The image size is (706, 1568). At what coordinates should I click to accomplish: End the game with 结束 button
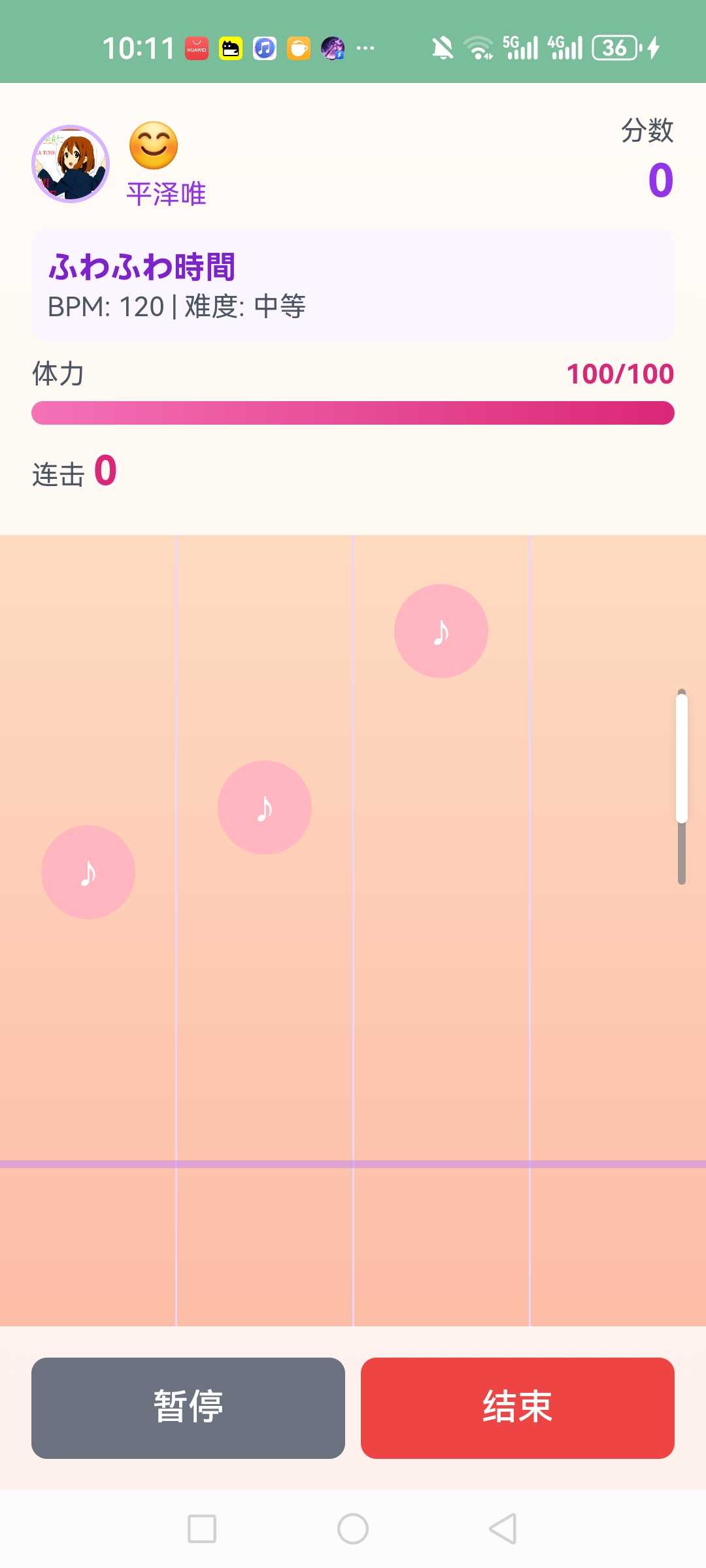517,1408
